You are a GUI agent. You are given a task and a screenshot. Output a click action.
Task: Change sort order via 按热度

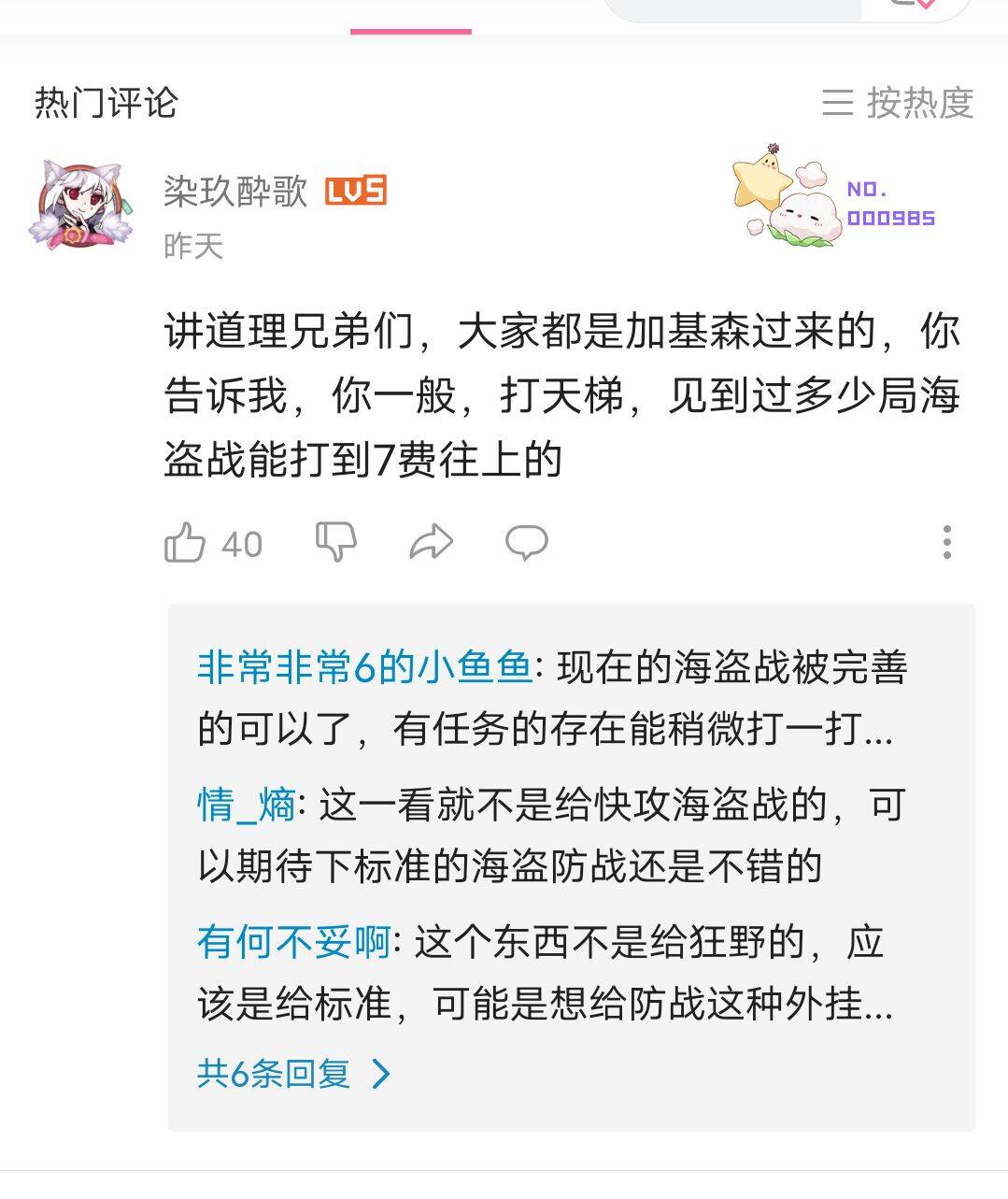pyautogui.click(x=898, y=103)
